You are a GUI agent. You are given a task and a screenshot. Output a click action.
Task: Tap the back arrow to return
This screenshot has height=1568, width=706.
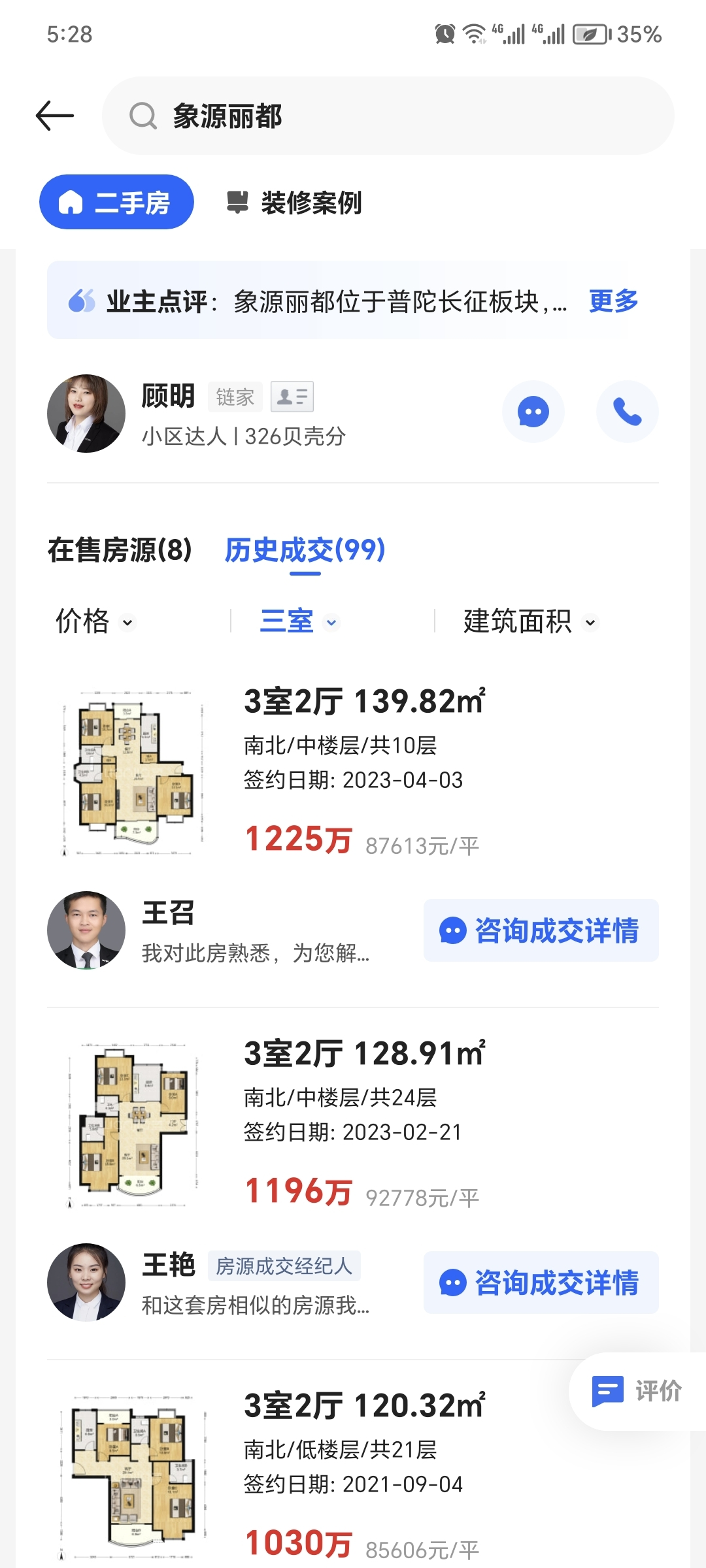pos(55,115)
